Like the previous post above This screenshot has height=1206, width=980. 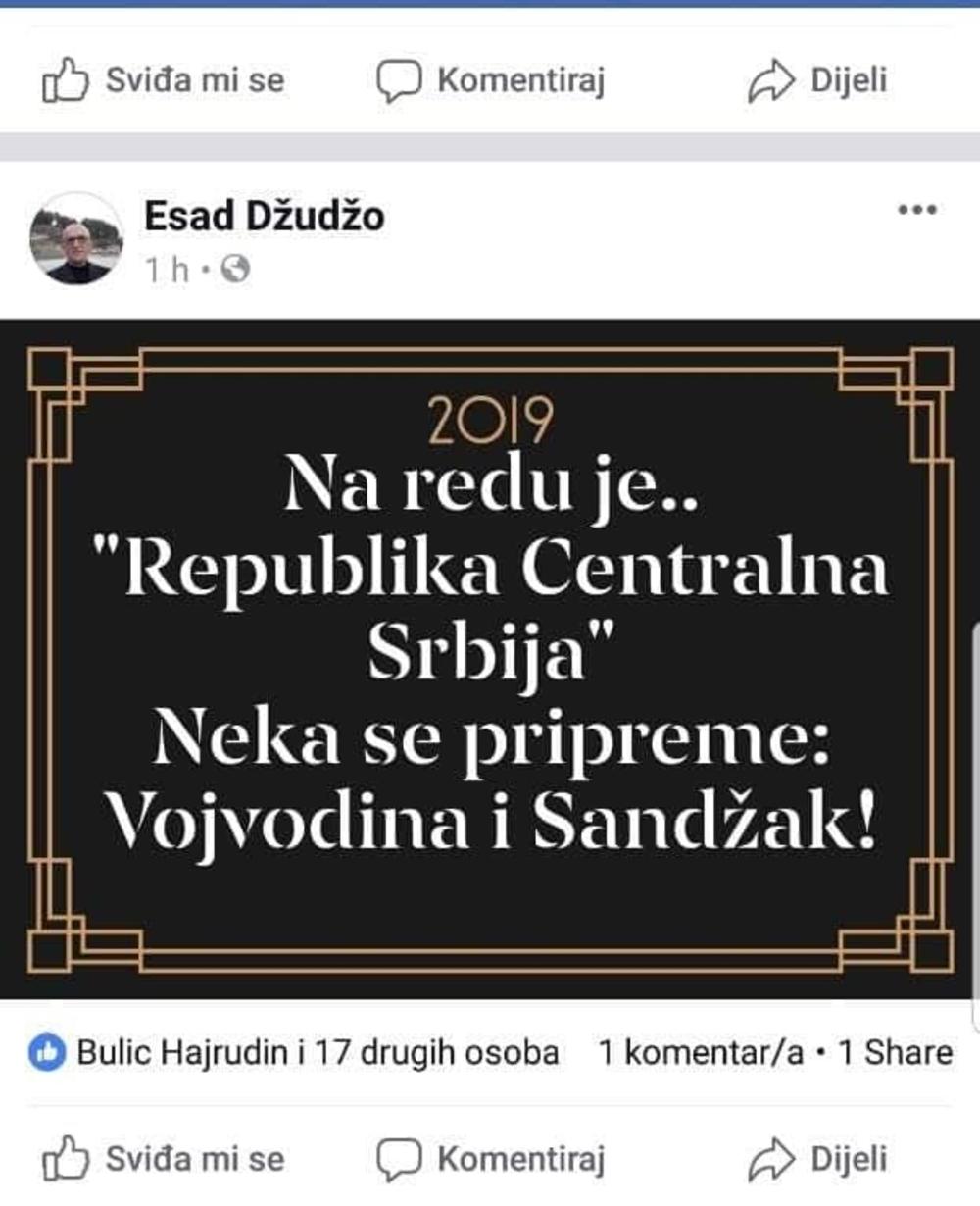164,80
